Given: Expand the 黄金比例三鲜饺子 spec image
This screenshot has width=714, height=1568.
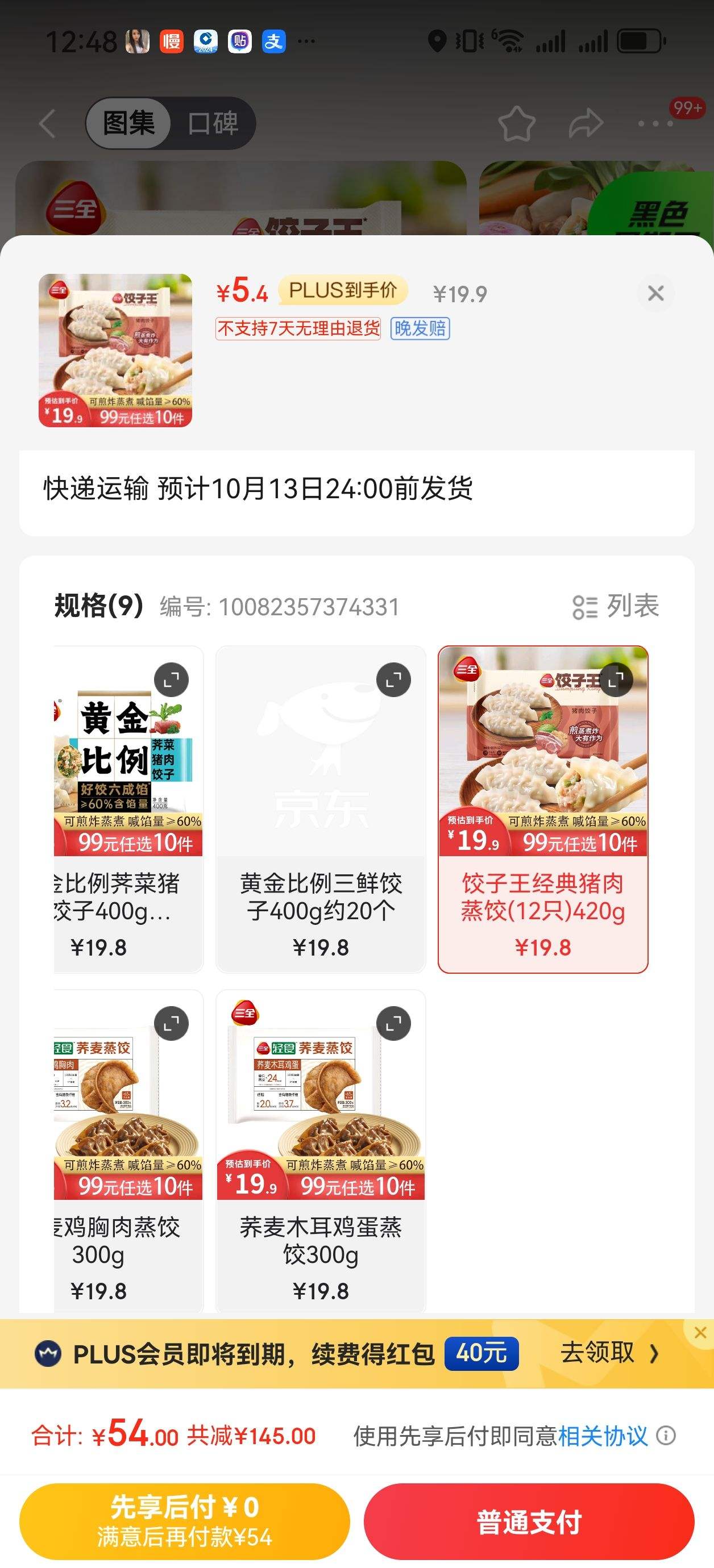Looking at the screenshot, I should (393, 680).
